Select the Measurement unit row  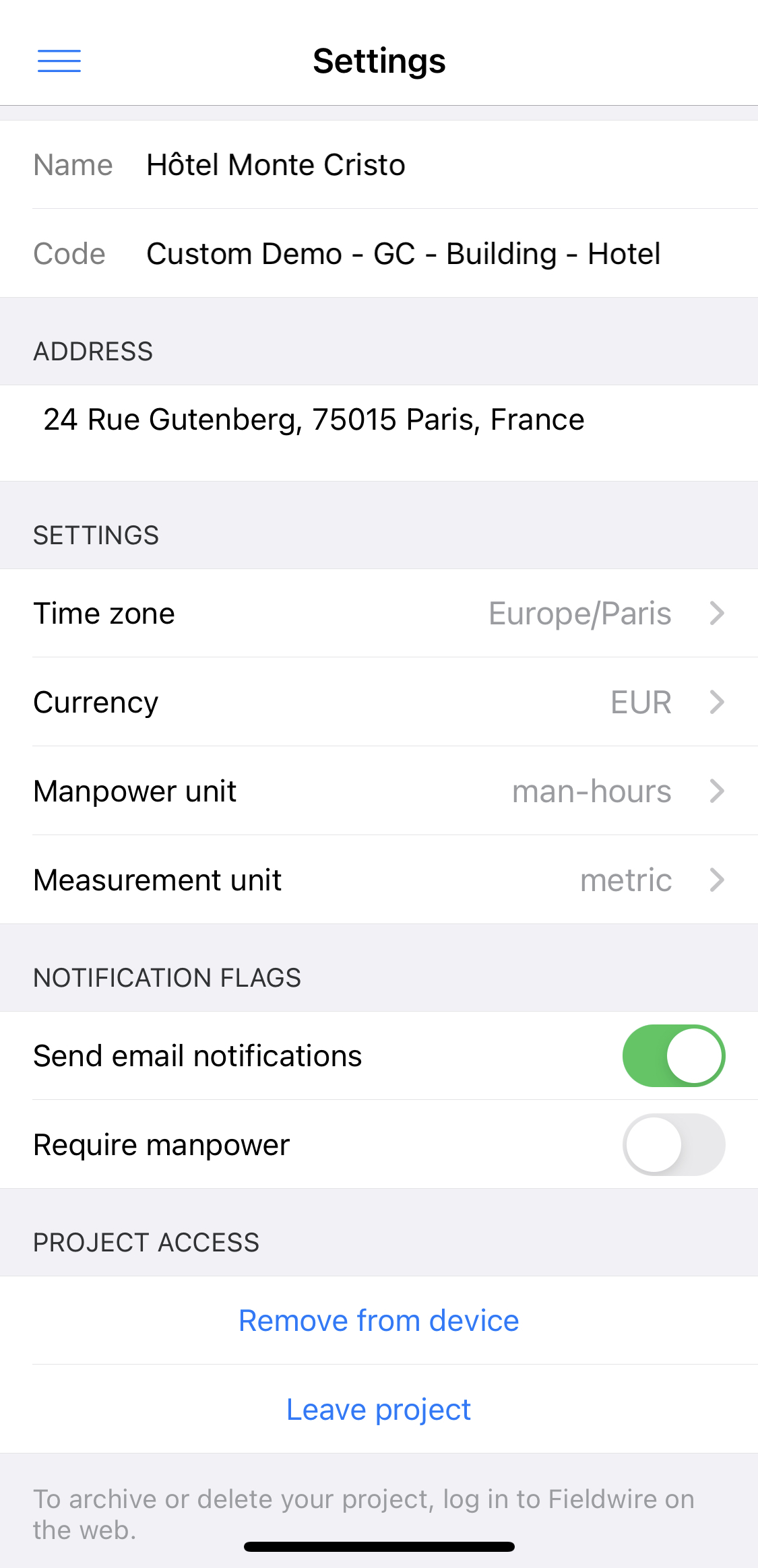(x=379, y=880)
